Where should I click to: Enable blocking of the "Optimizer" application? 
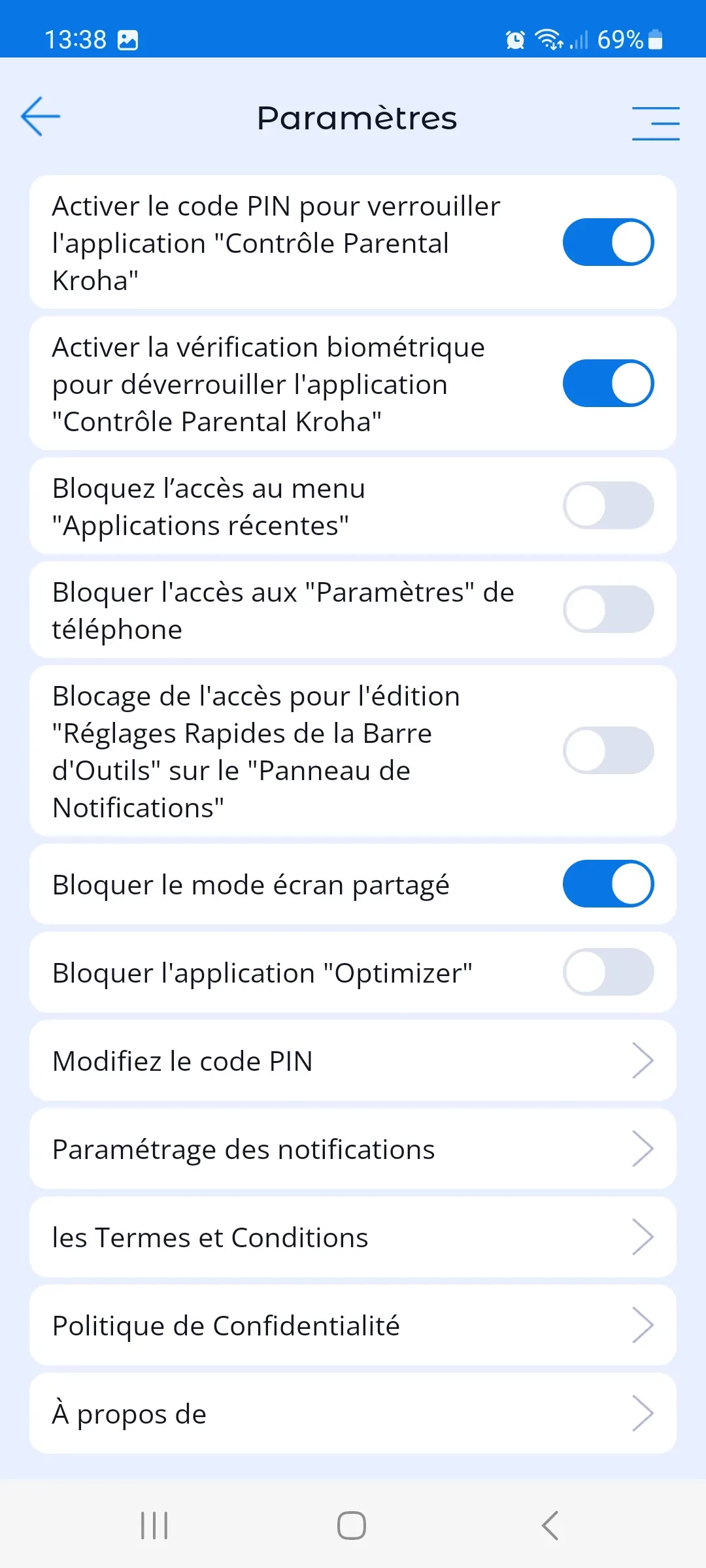point(608,972)
